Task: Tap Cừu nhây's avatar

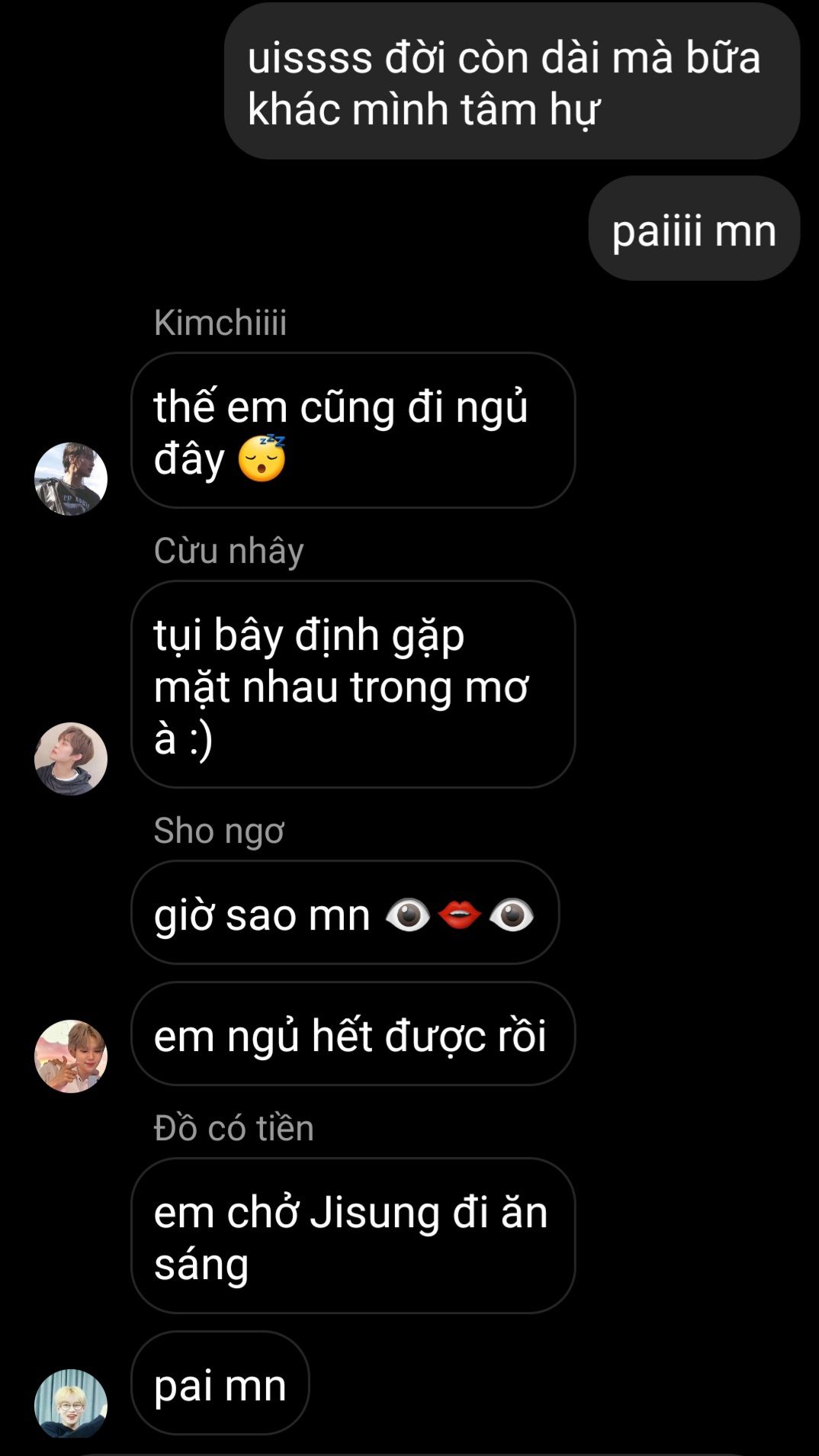Action: (71, 759)
